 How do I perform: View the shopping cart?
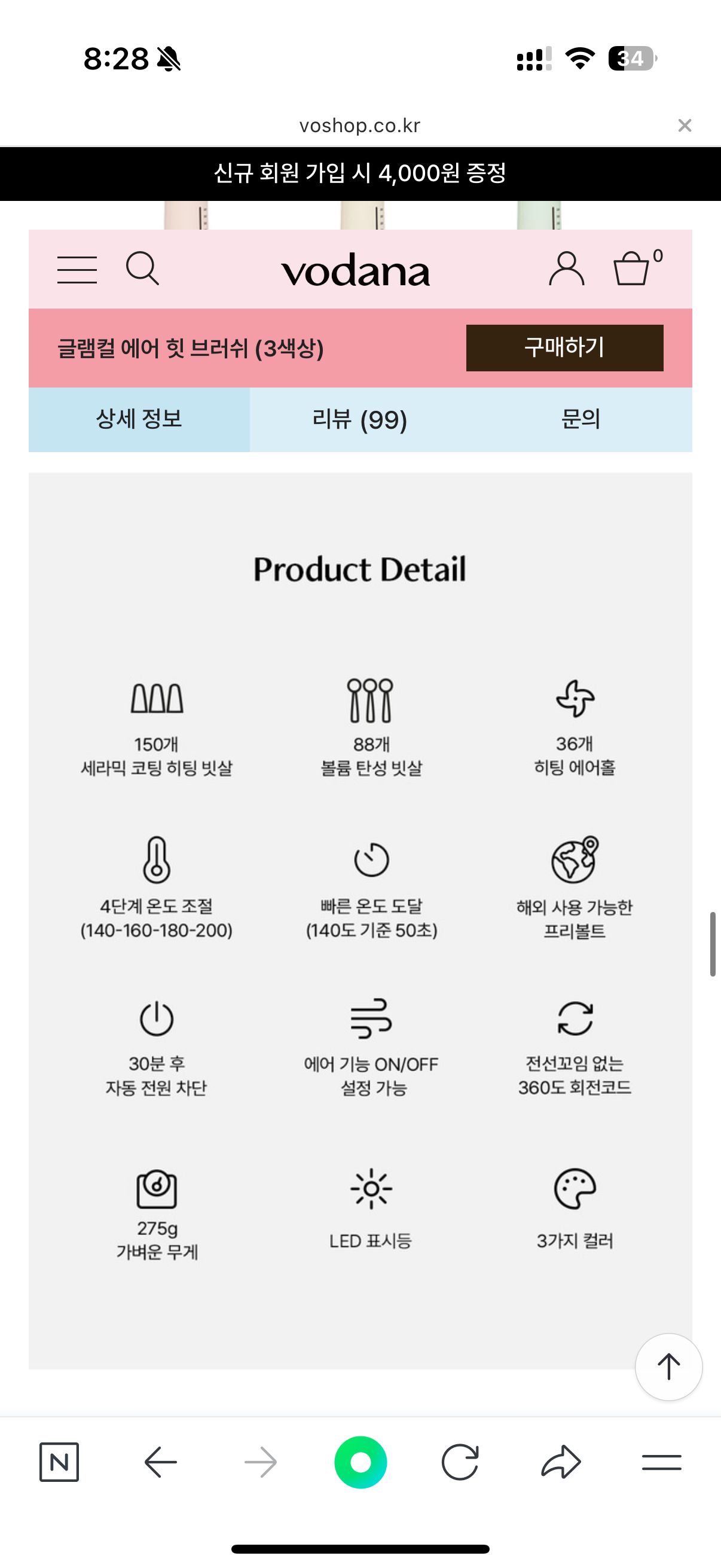[x=633, y=269]
